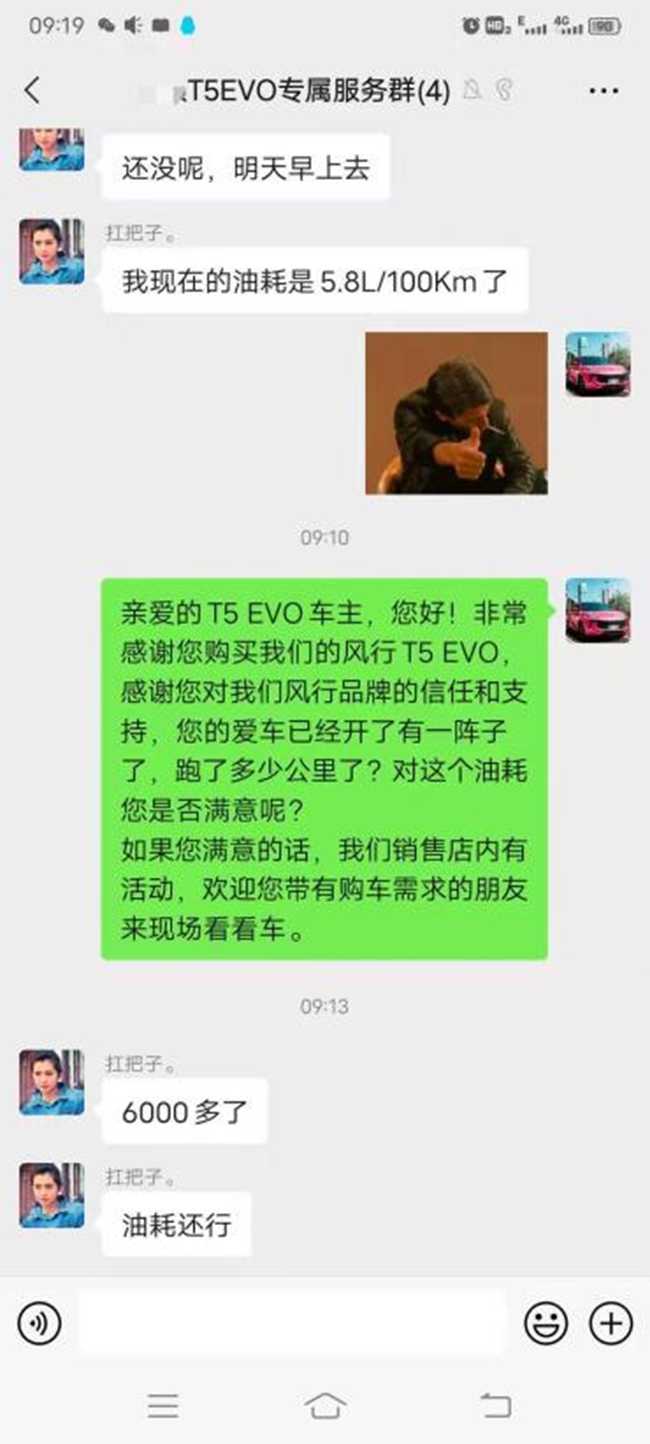The image size is (650, 1444).
Task: Open the plus attachments menu
Action: pyautogui.click(x=610, y=1323)
